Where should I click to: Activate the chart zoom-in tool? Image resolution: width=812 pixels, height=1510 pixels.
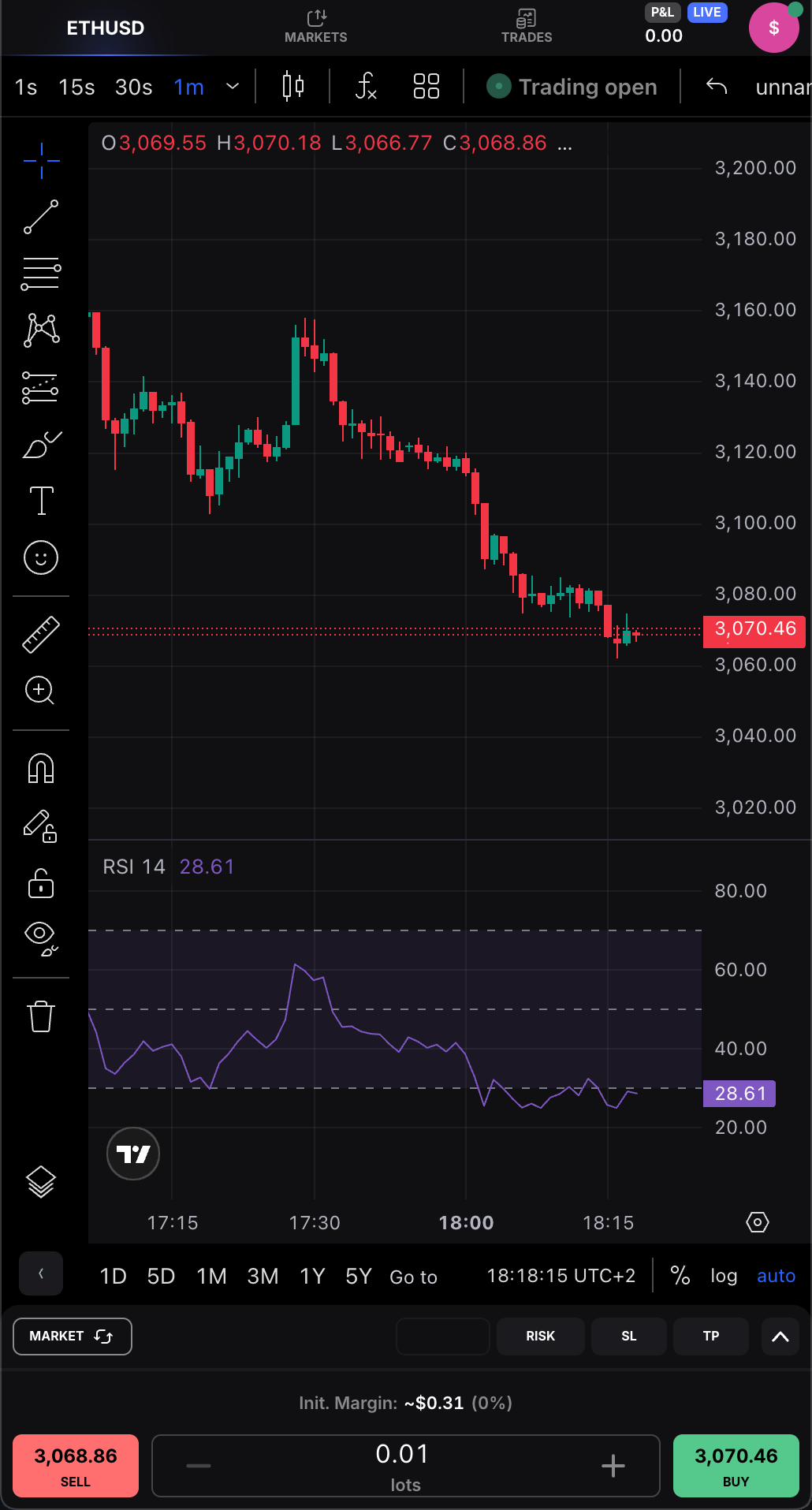tap(40, 691)
